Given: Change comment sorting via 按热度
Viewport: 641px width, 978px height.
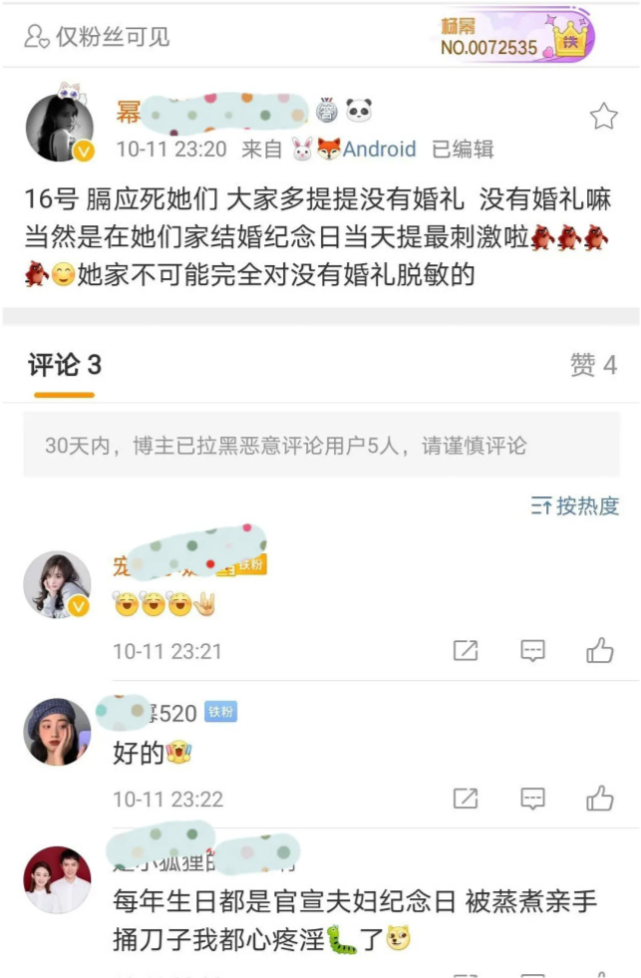Looking at the screenshot, I should pos(575,506).
